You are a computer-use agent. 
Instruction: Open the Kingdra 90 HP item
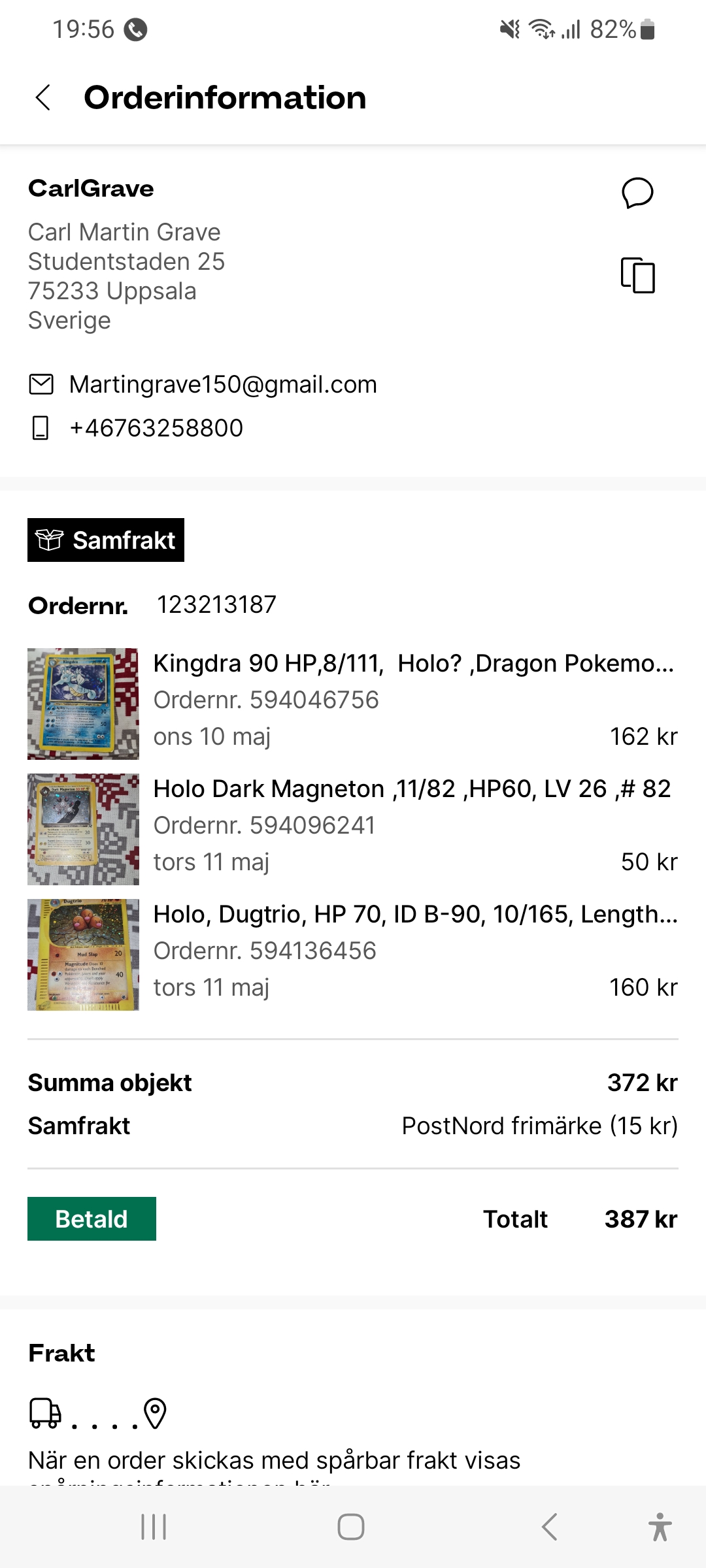(x=413, y=664)
